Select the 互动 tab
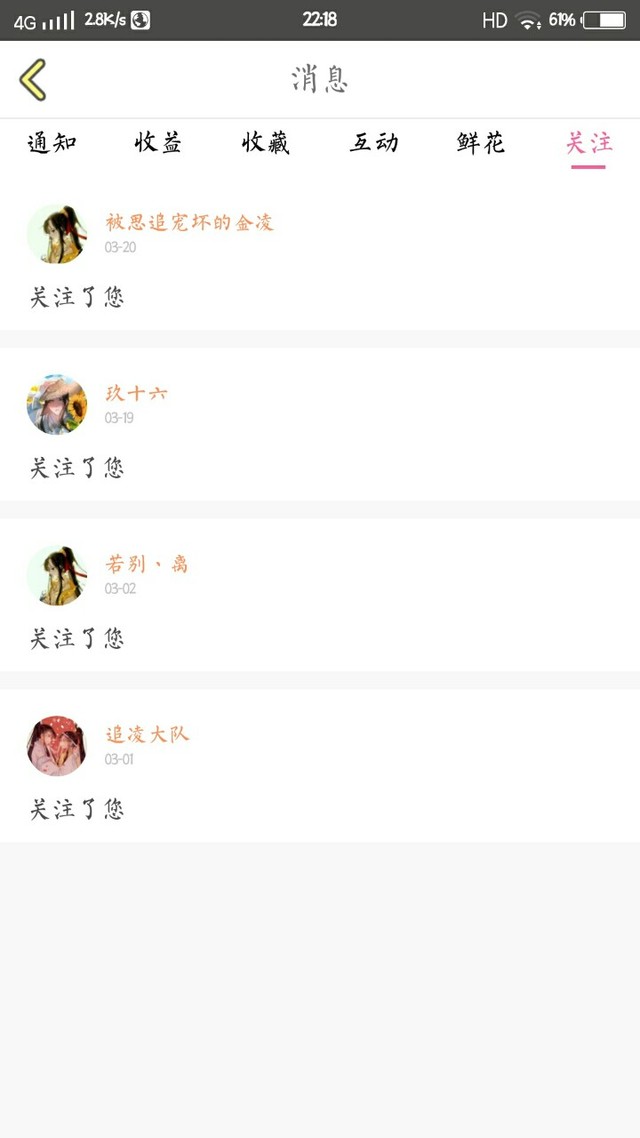Viewport: 640px width, 1138px height. (374, 144)
